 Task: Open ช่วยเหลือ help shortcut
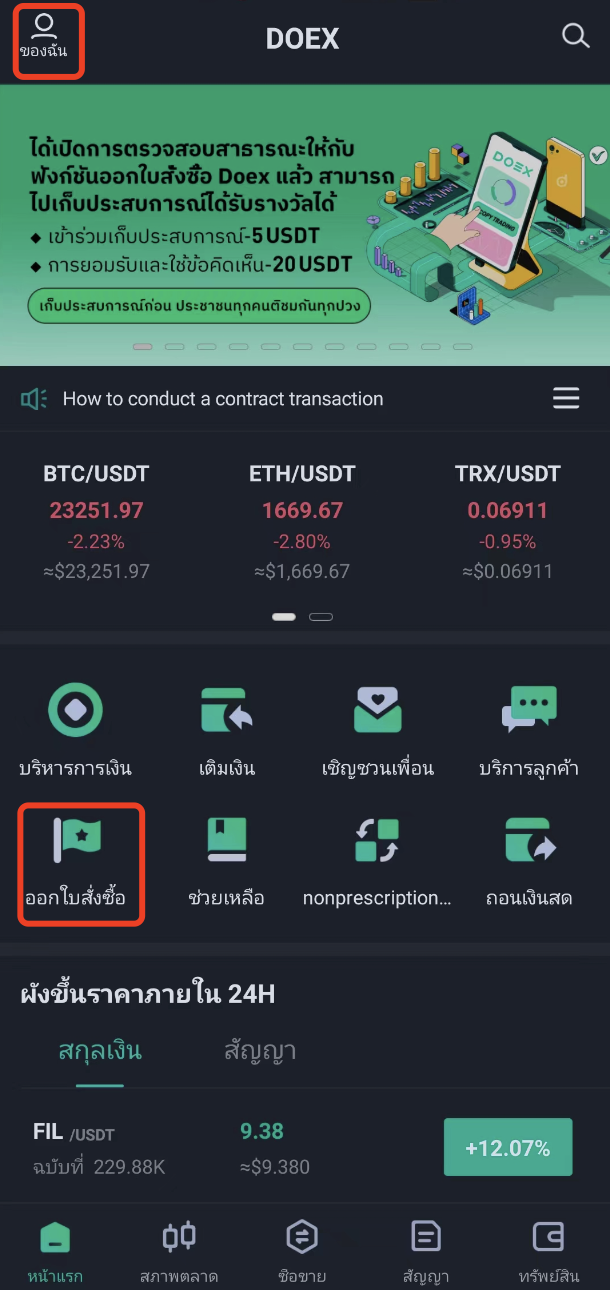[227, 862]
